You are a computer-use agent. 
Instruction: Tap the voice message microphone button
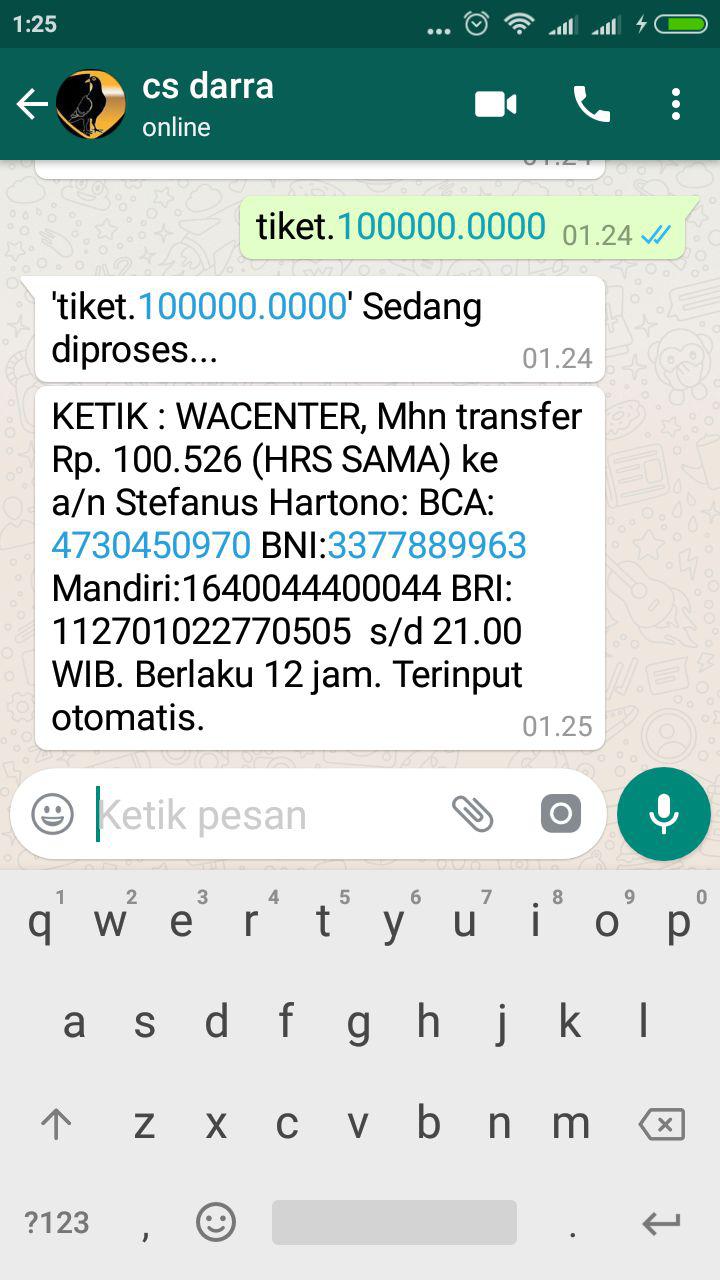663,814
